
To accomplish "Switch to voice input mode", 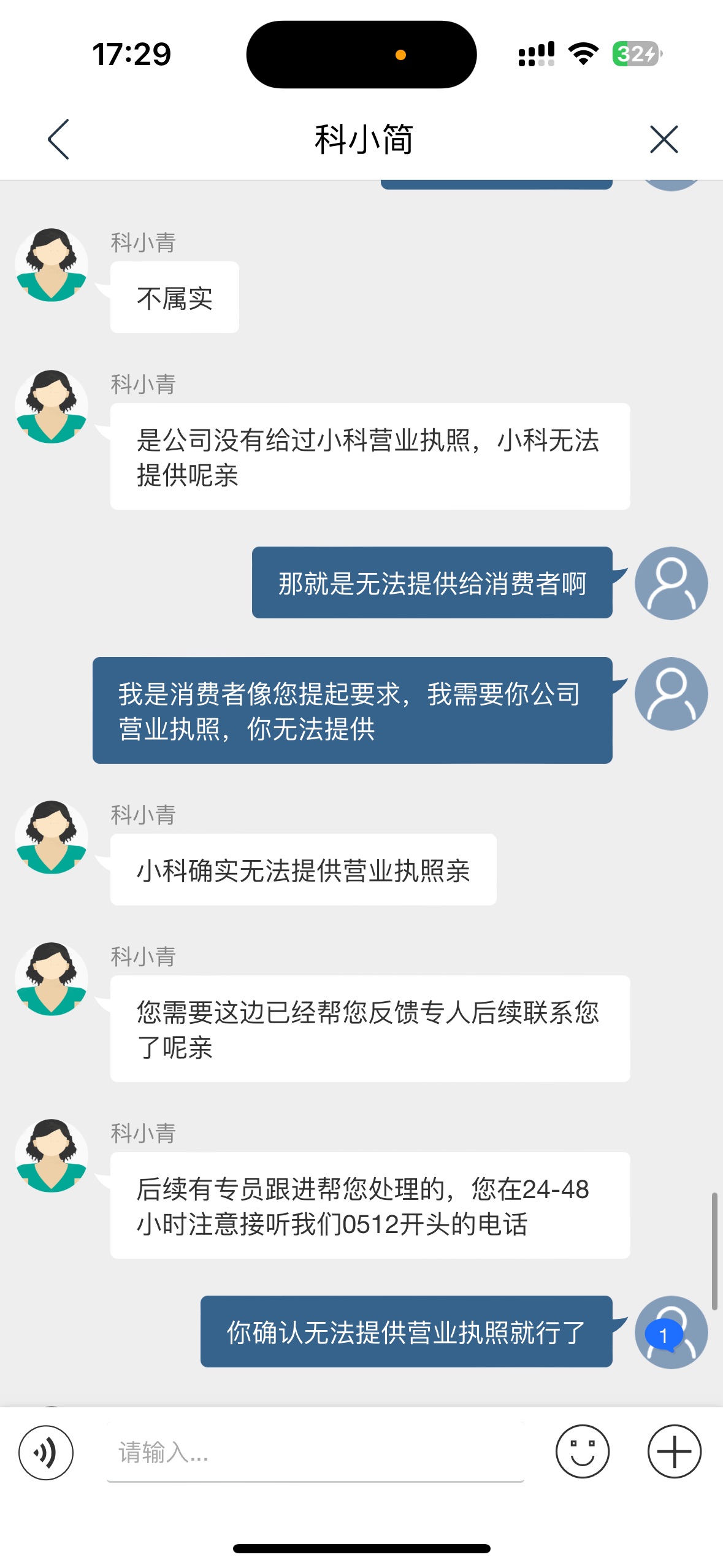I will click(x=46, y=1452).
